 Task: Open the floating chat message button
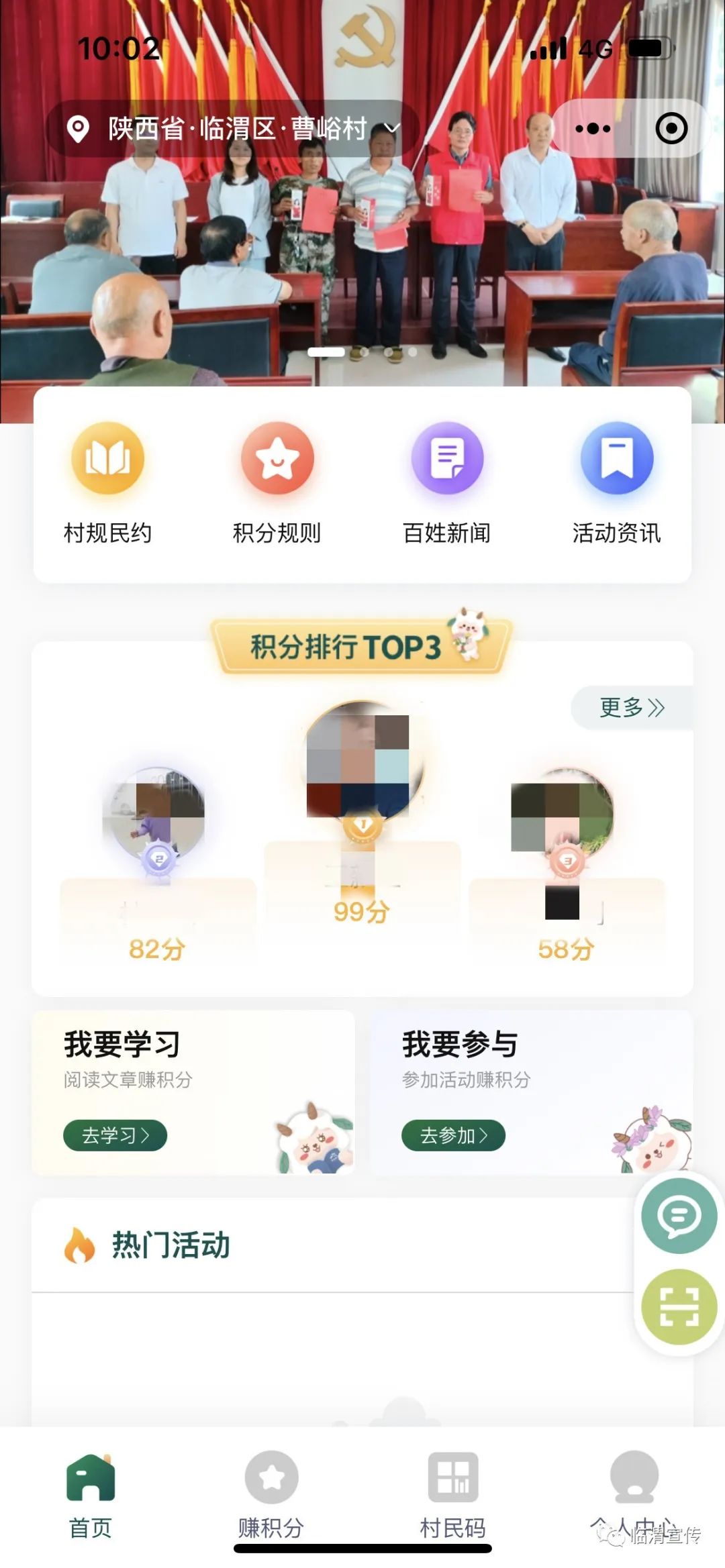pos(679,1216)
